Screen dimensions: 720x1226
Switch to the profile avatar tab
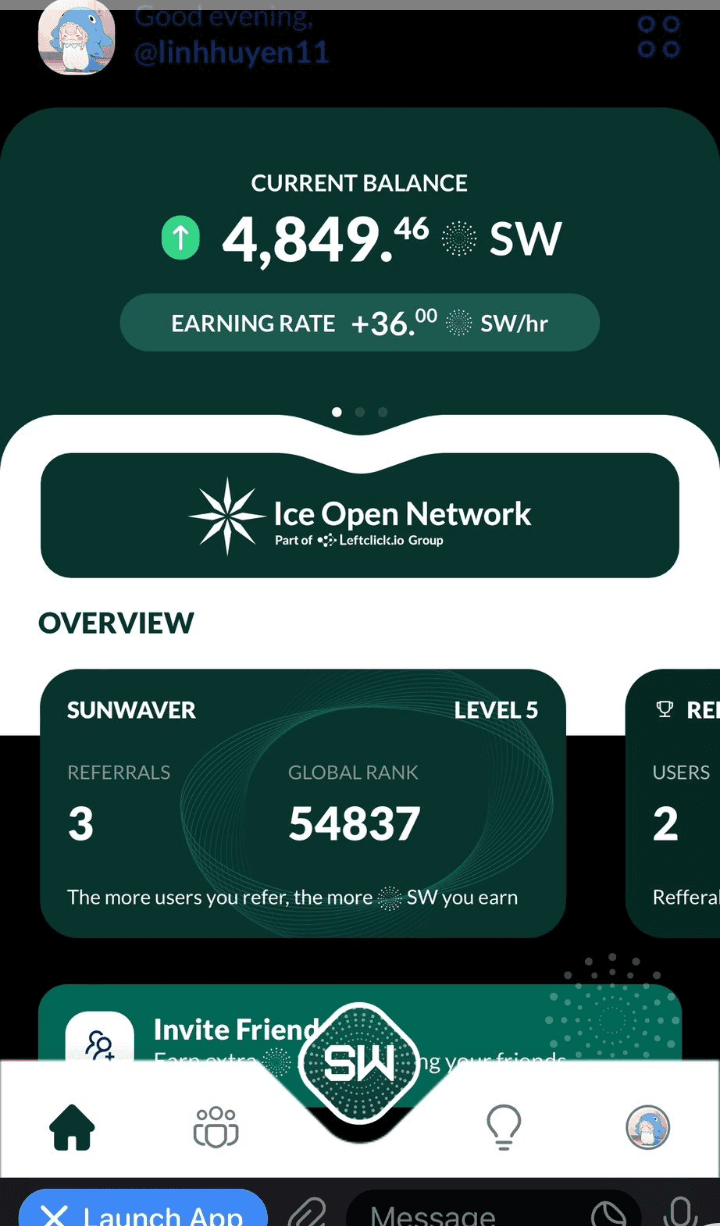647,1128
